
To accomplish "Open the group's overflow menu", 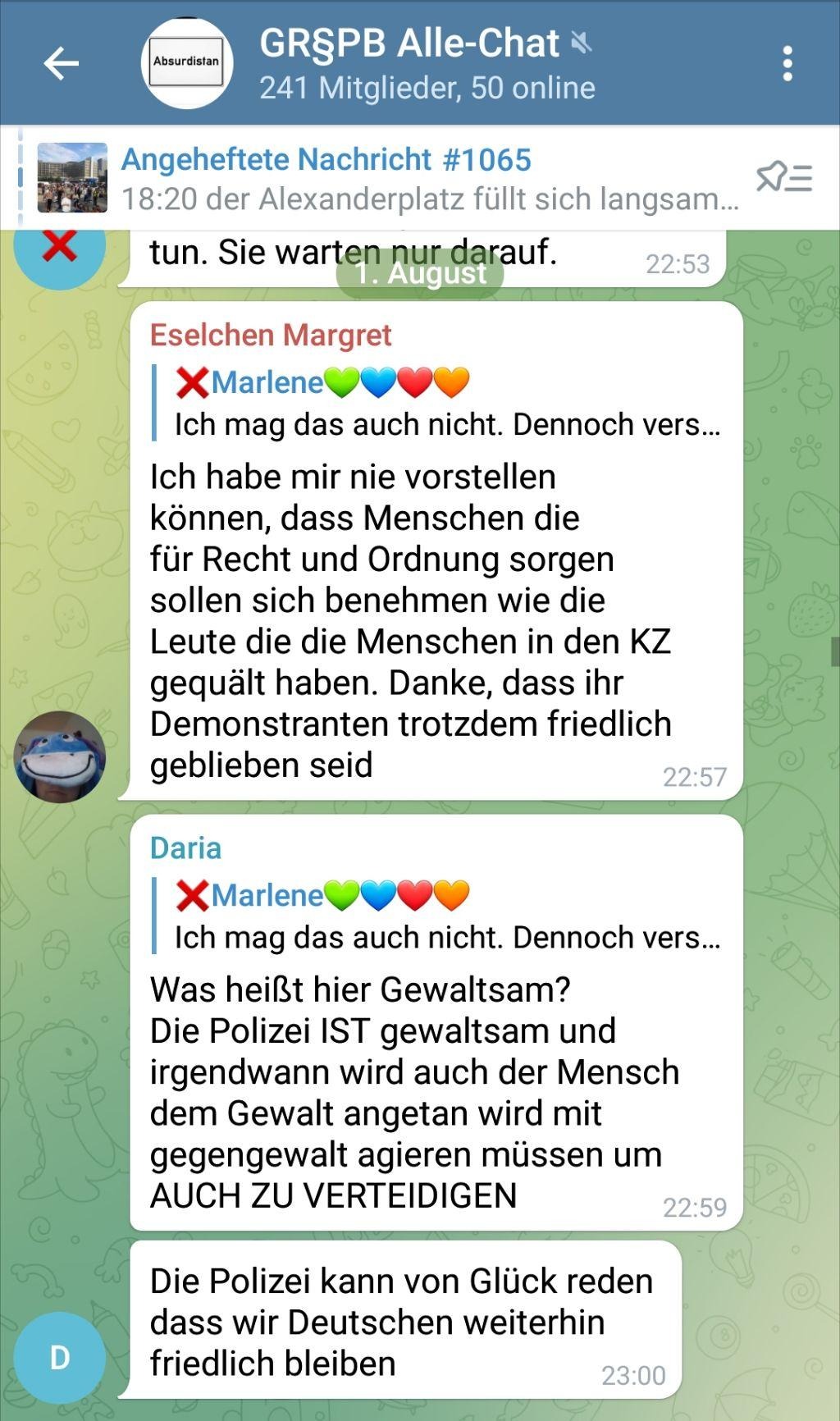I will coord(787,63).
